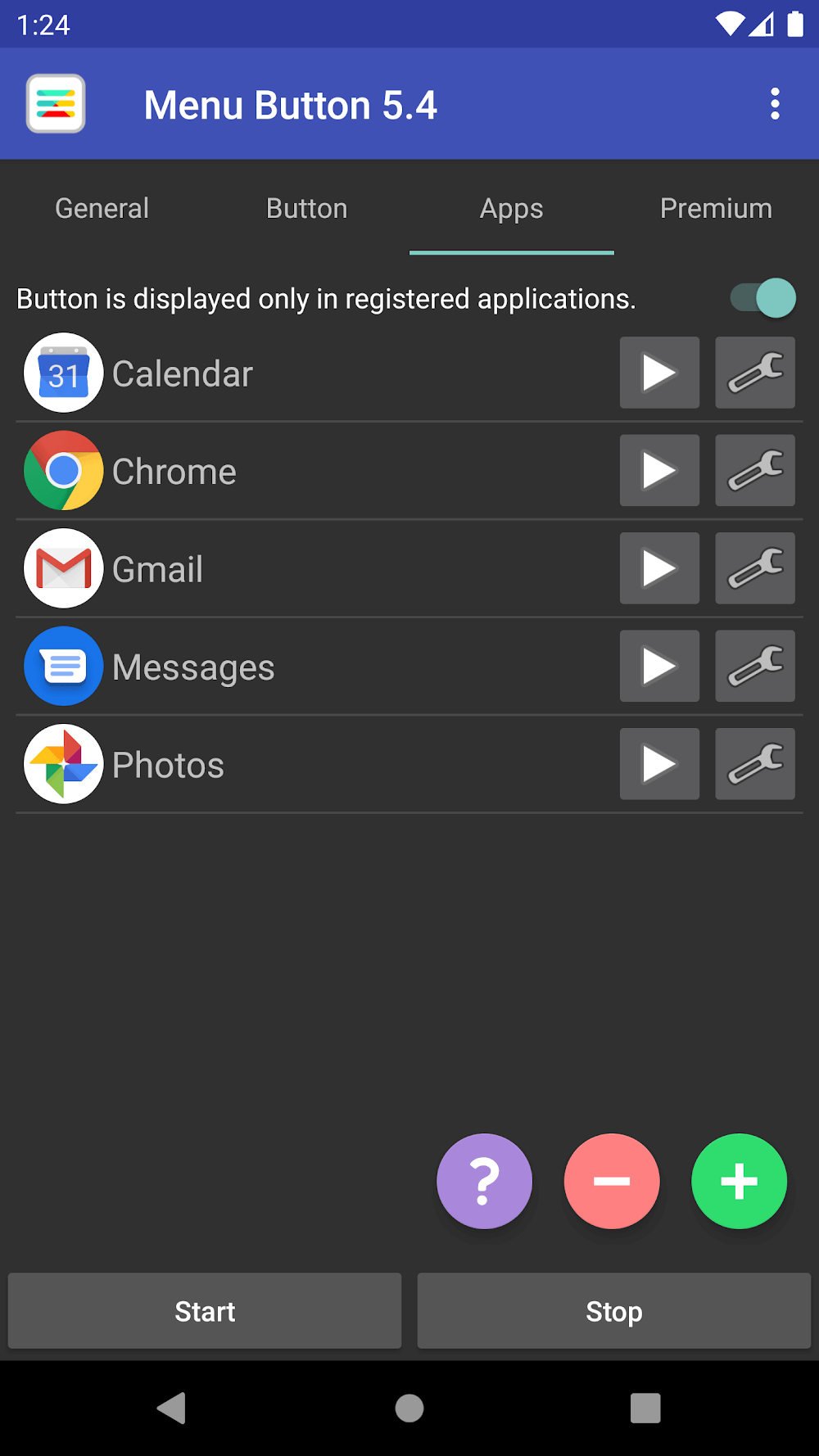The width and height of the screenshot is (819, 1456).
Task: Tap the red minus remove button
Action: [612, 1181]
